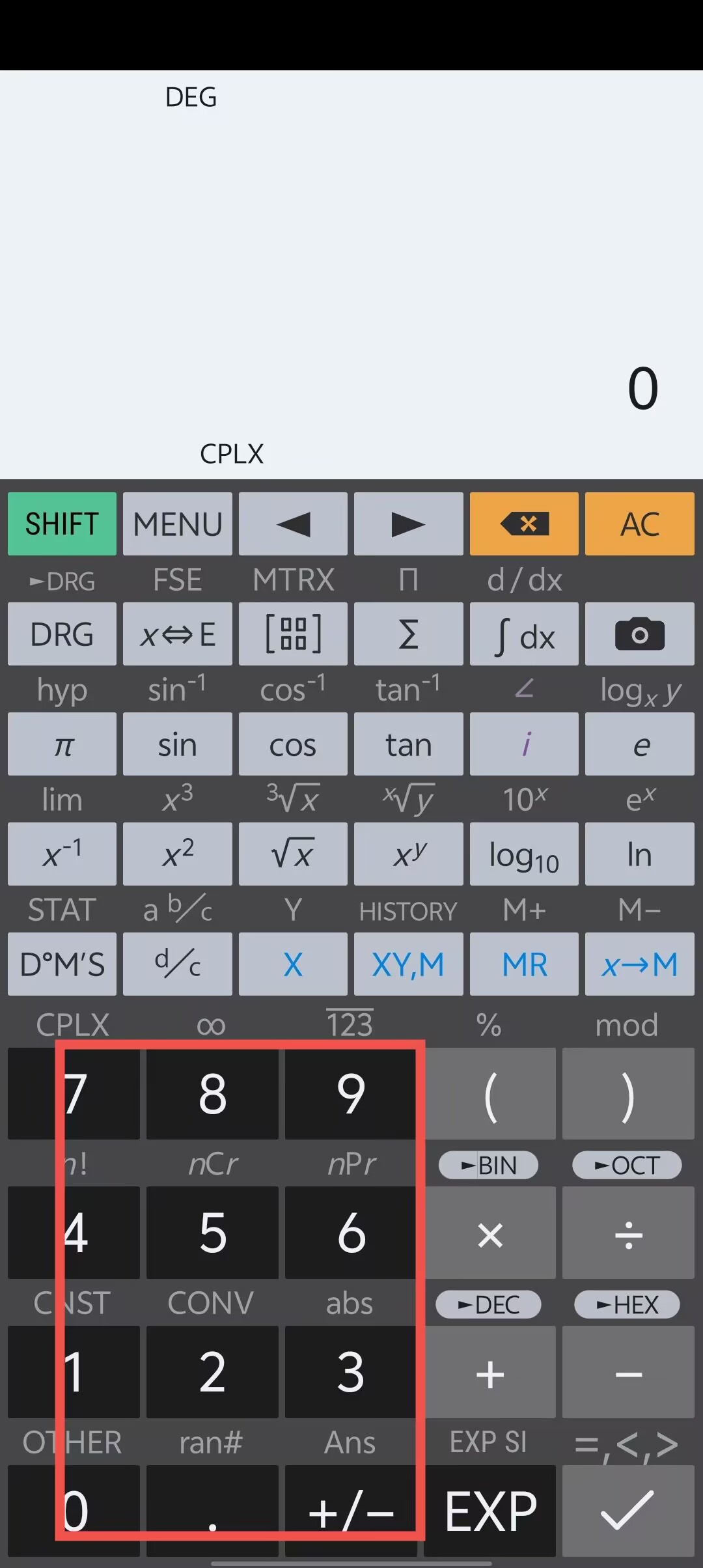Open the MENU button
This screenshot has height=1568, width=703.
point(177,524)
